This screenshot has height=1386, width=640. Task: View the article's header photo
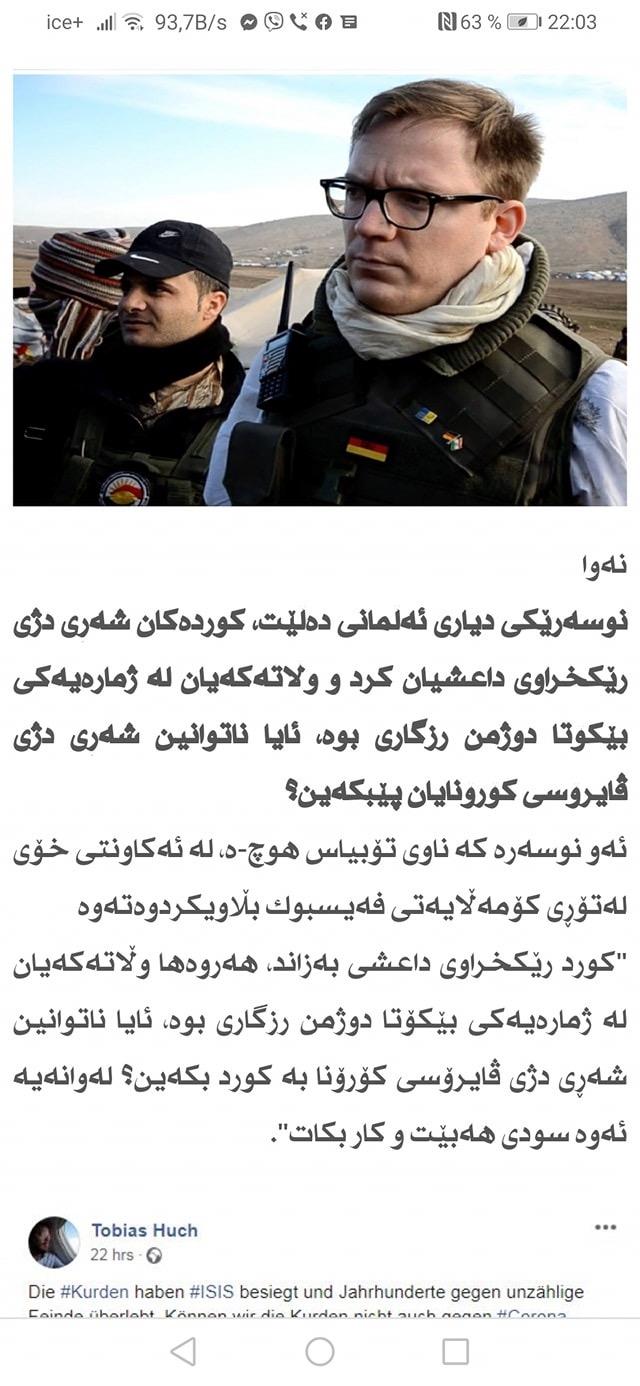[x=320, y=290]
